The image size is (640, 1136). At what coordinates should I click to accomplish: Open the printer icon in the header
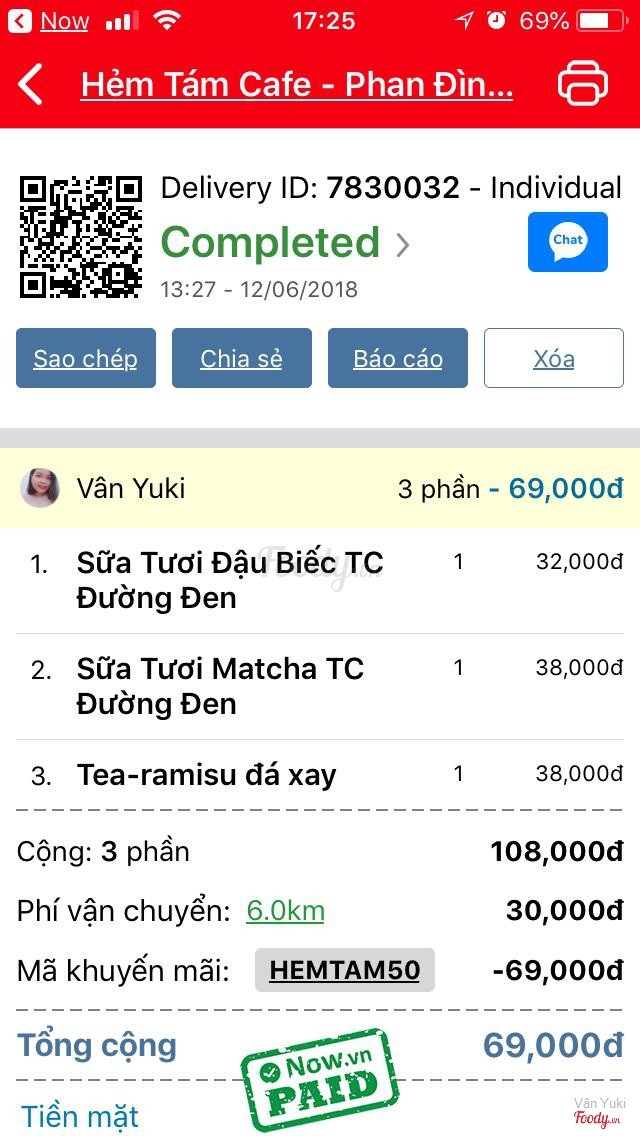(x=582, y=84)
